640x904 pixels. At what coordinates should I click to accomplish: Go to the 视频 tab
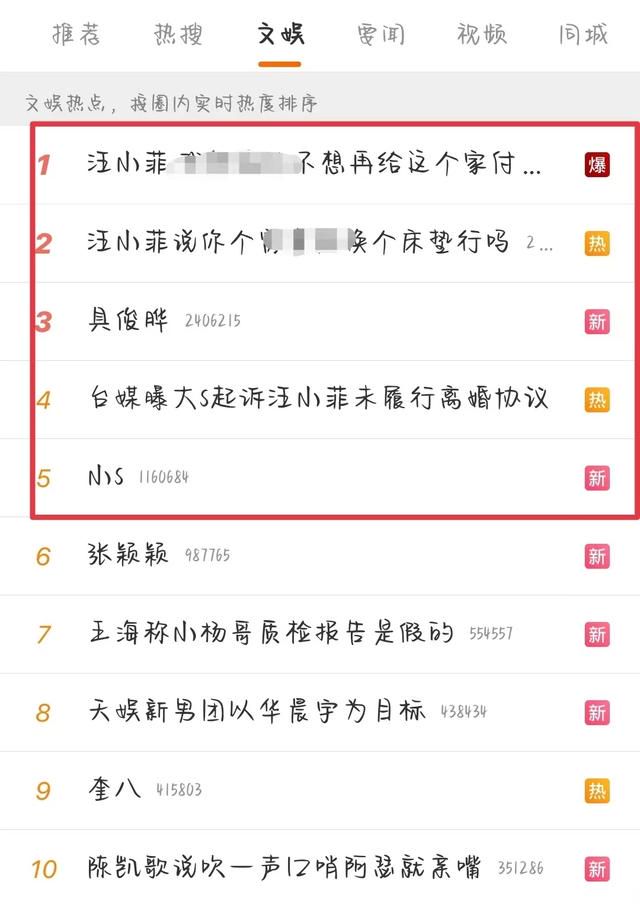coord(482,35)
